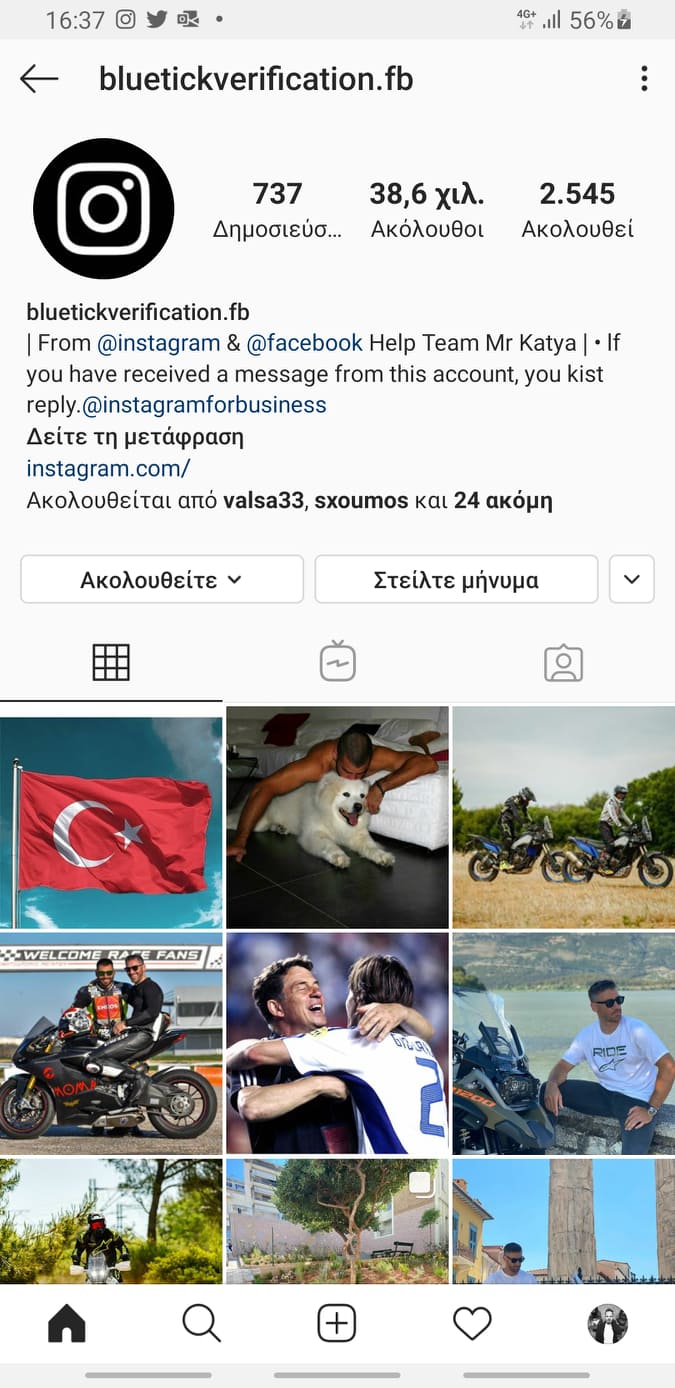Open the white dog post
This screenshot has width=675, height=1388.
pos(337,816)
